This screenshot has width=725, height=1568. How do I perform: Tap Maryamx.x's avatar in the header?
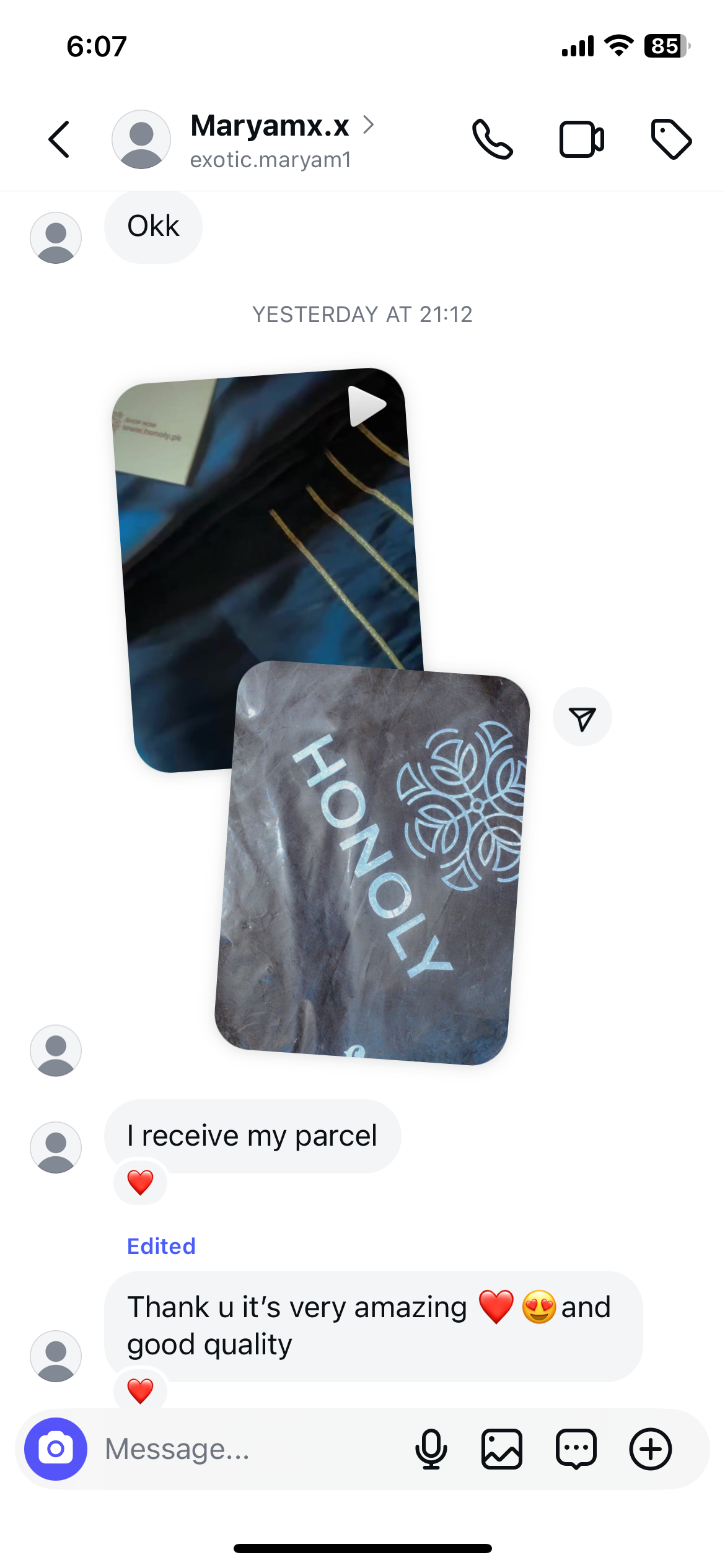pyautogui.click(x=141, y=139)
